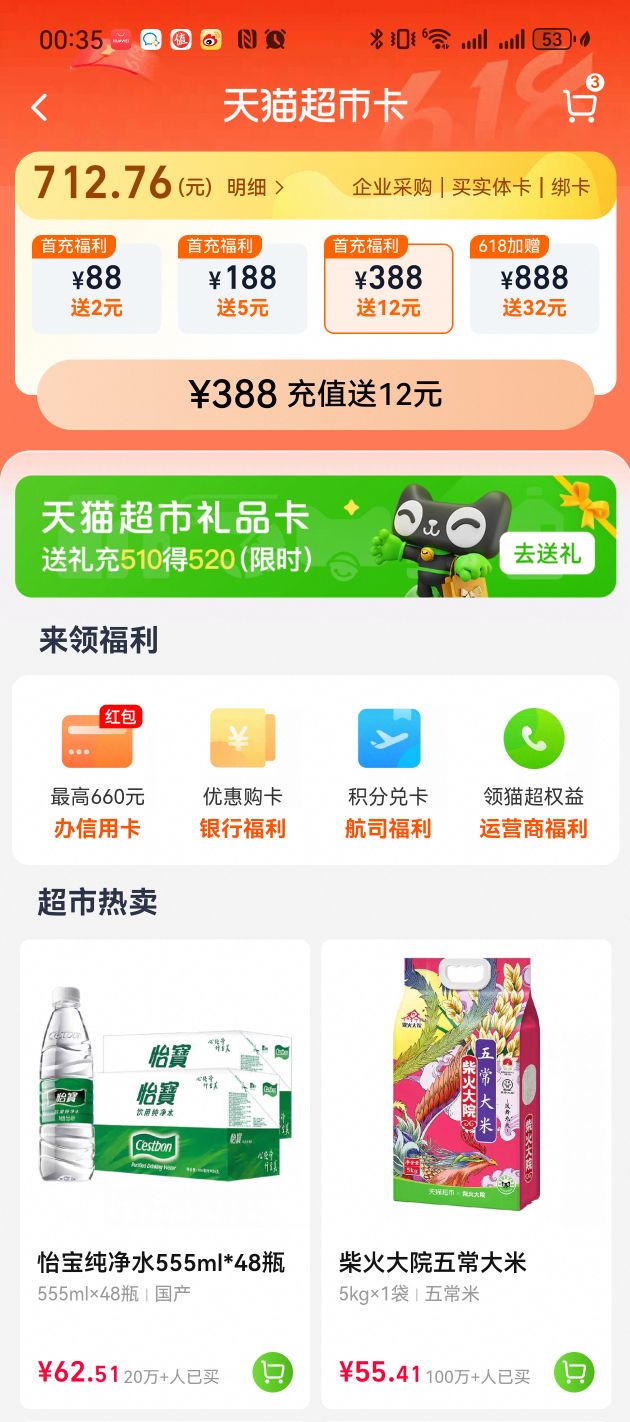Select the ¥88 recharge option
The width and height of the screenshot is (630, 1422).
coord(96,288)
